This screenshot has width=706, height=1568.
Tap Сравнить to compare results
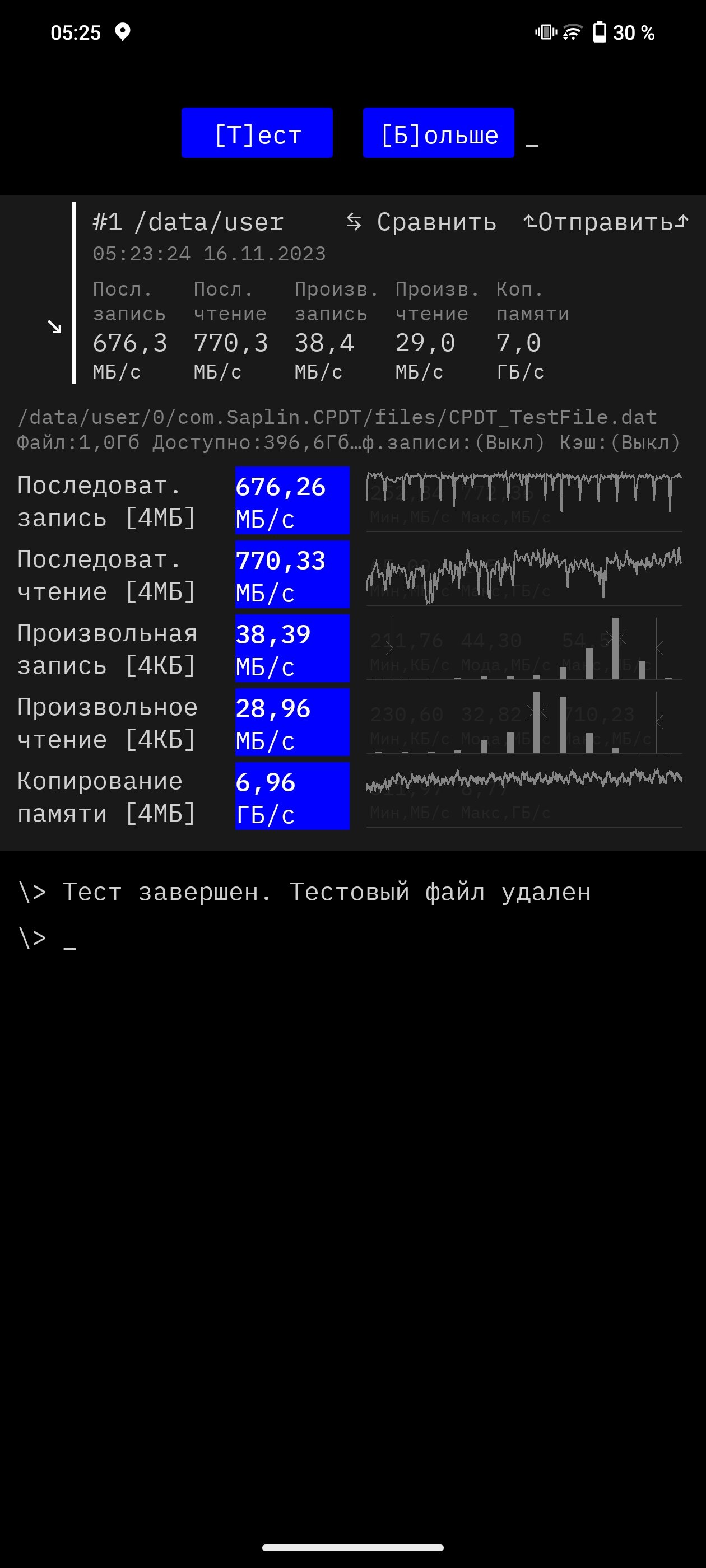[421, 222]
